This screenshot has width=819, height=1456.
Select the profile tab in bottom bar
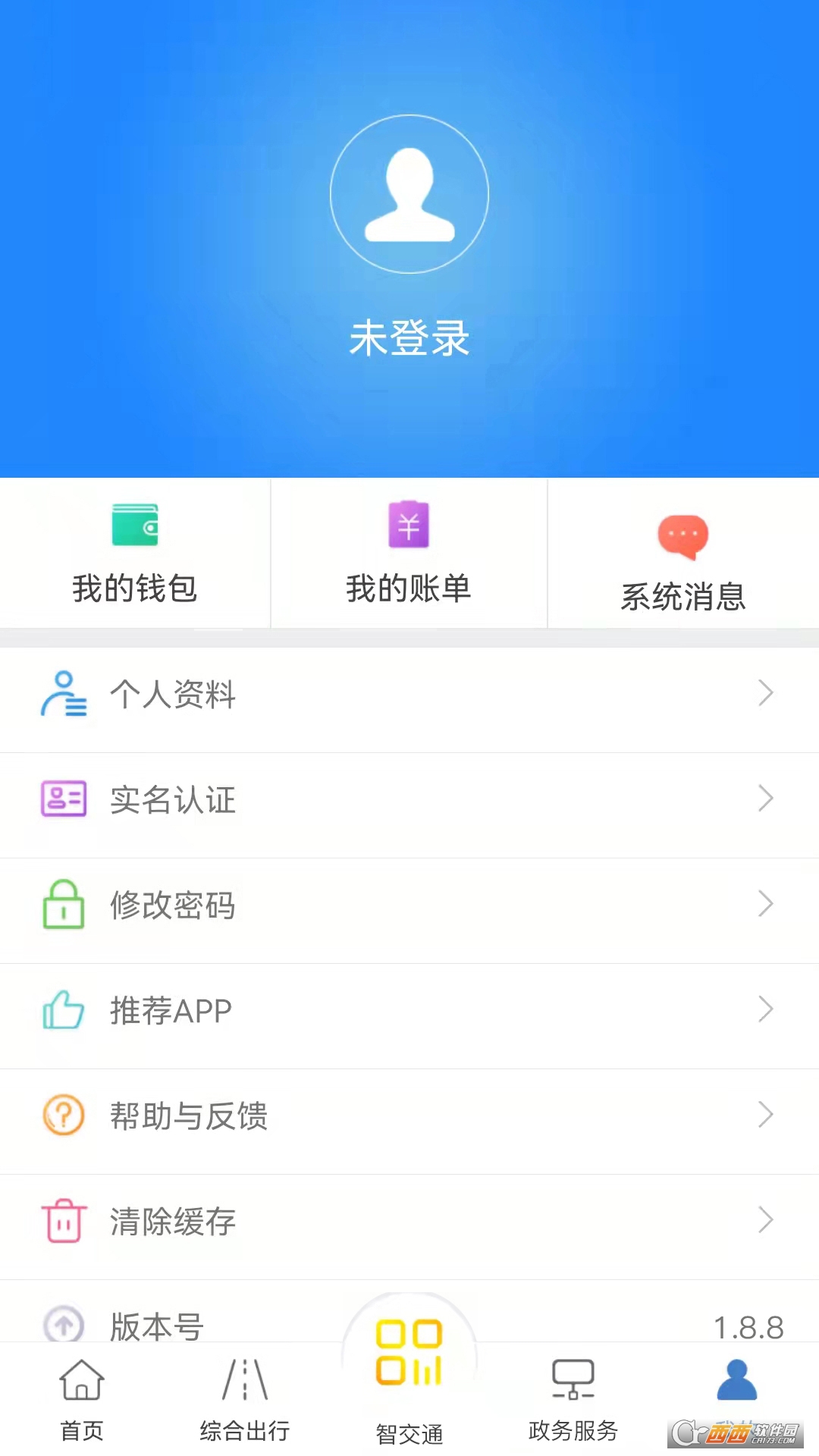pyautogui.click(x=737, y=1388)
